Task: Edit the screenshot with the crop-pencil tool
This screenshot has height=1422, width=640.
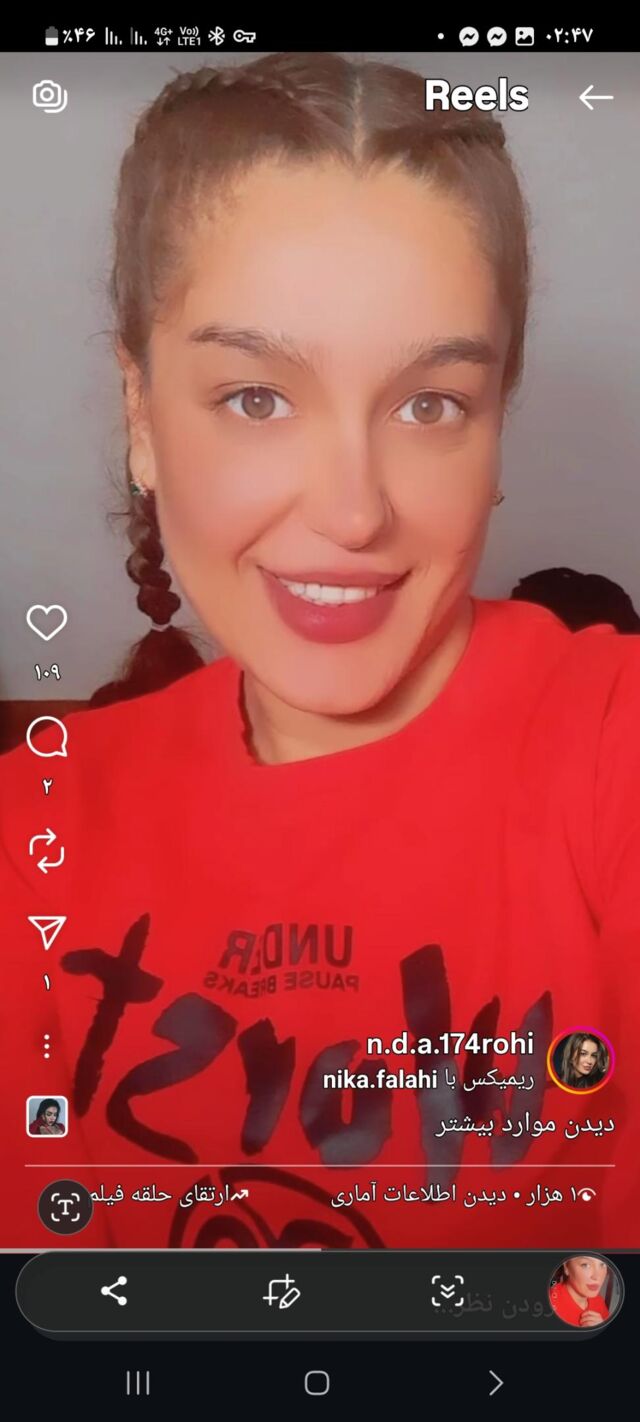Action: (281, 1291)
